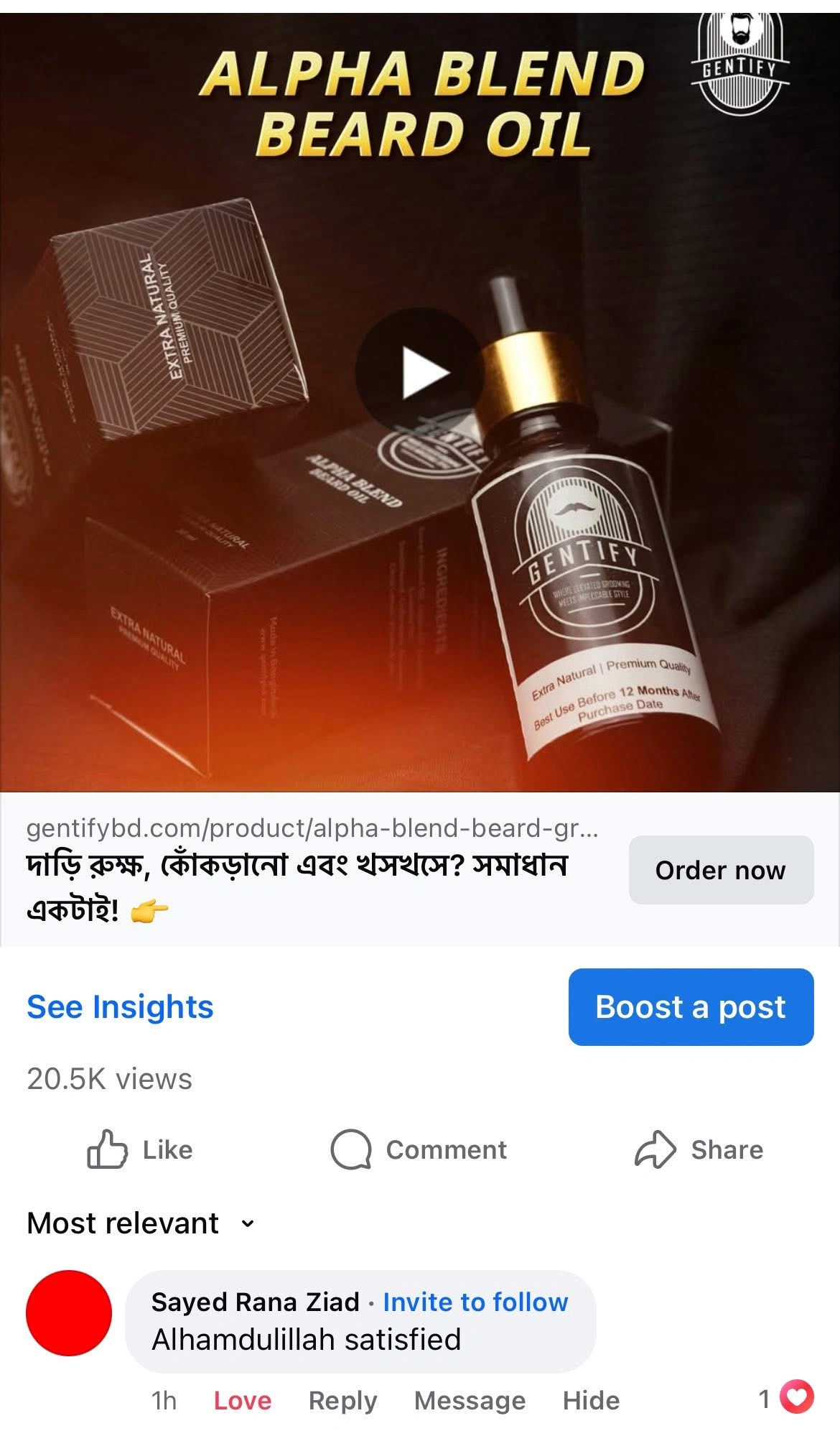Share this post
840x1431 pixels.
click(699, 1149)
